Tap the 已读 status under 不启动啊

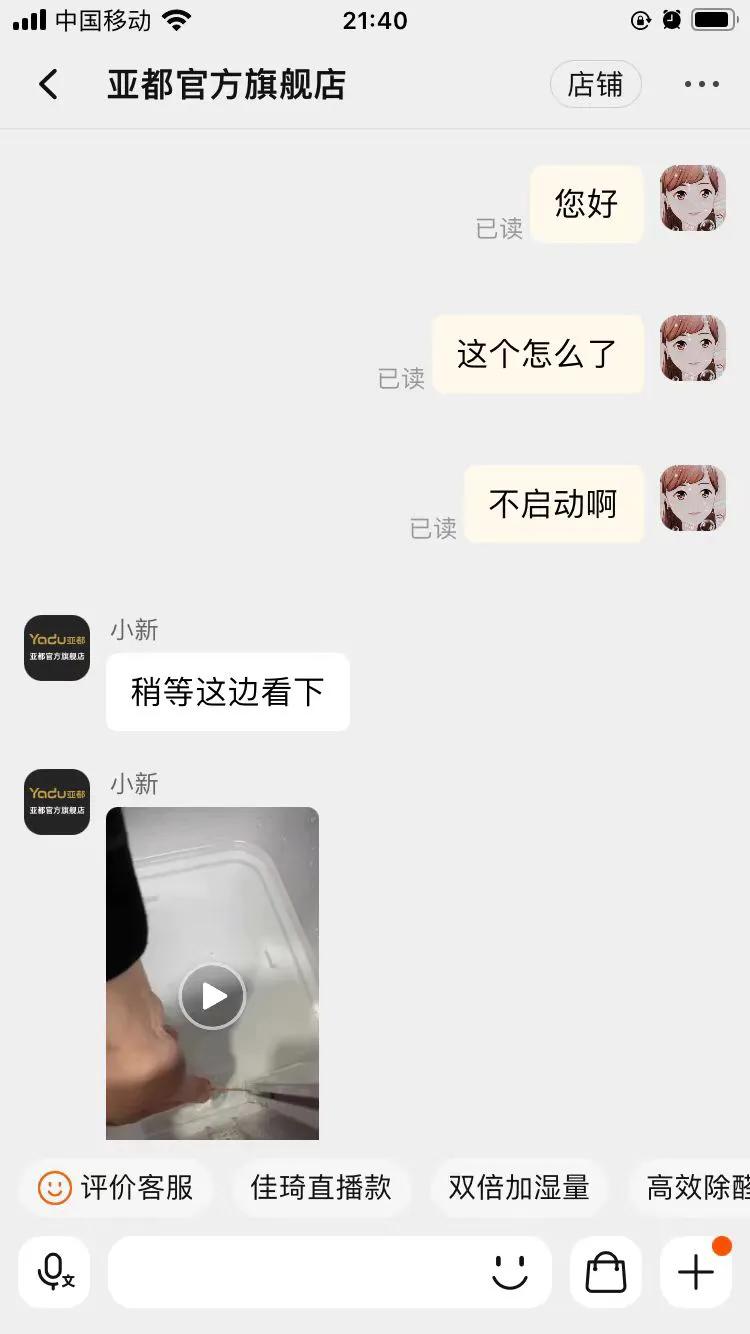[x=431, y=530]
